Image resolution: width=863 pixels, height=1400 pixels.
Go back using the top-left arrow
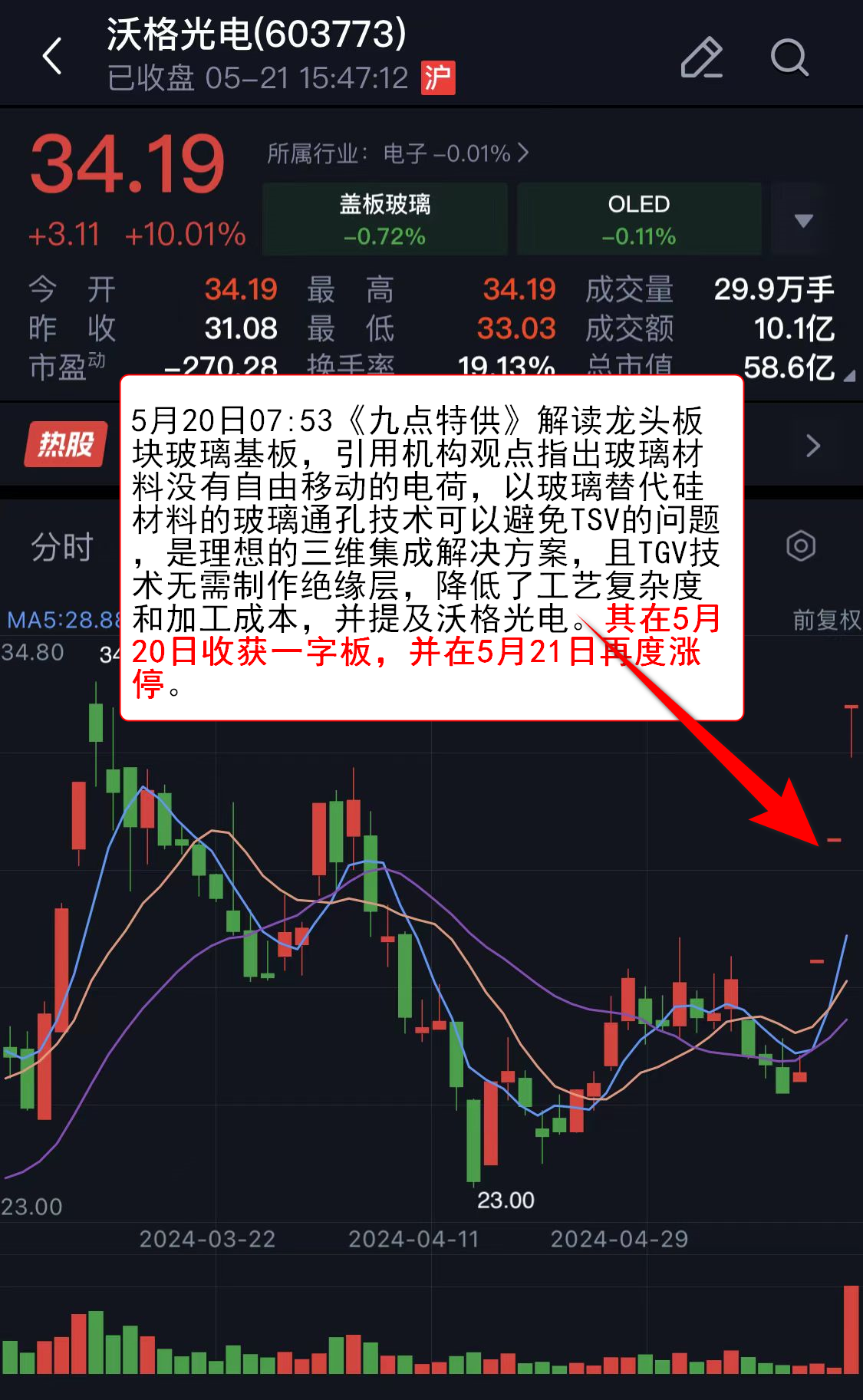51,57
